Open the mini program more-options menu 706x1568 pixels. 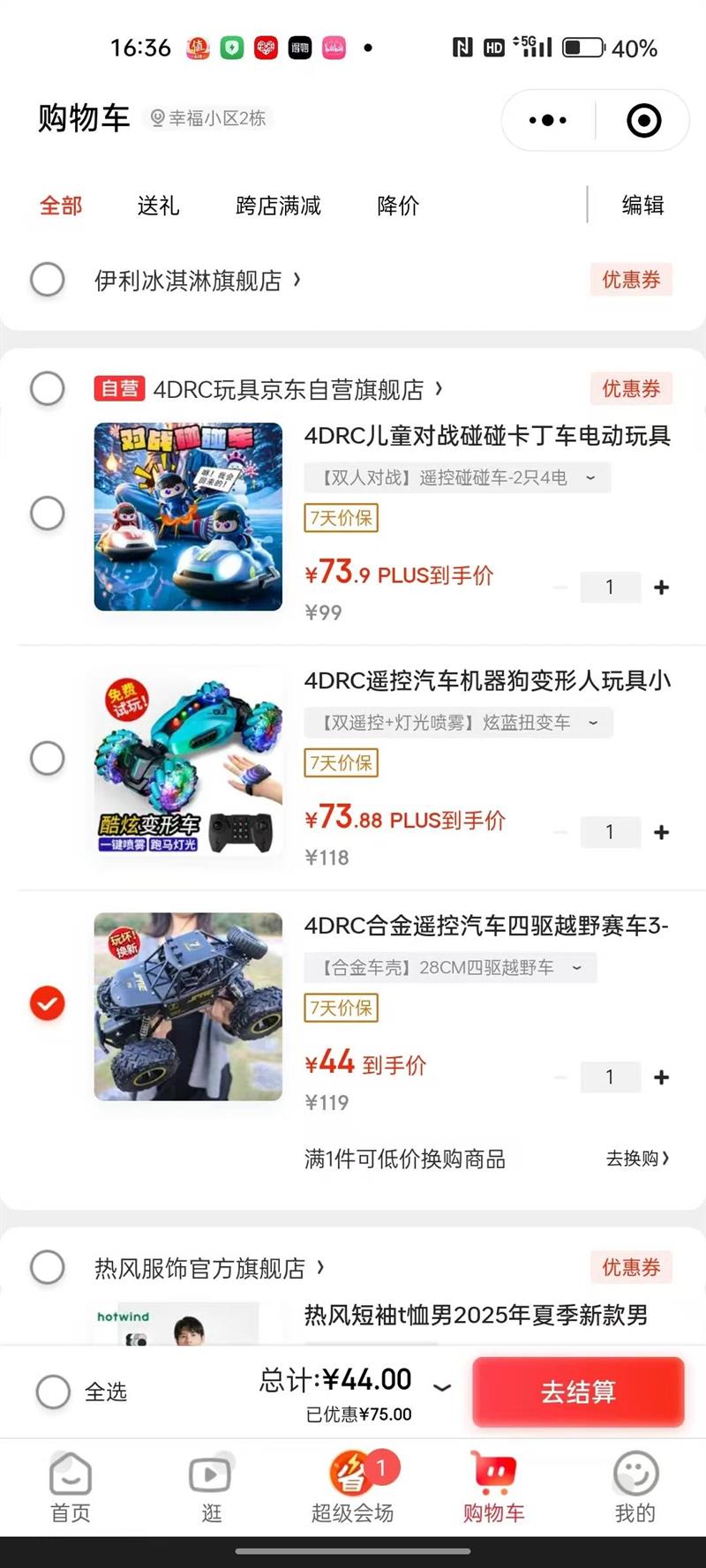(x=548, y=120)
